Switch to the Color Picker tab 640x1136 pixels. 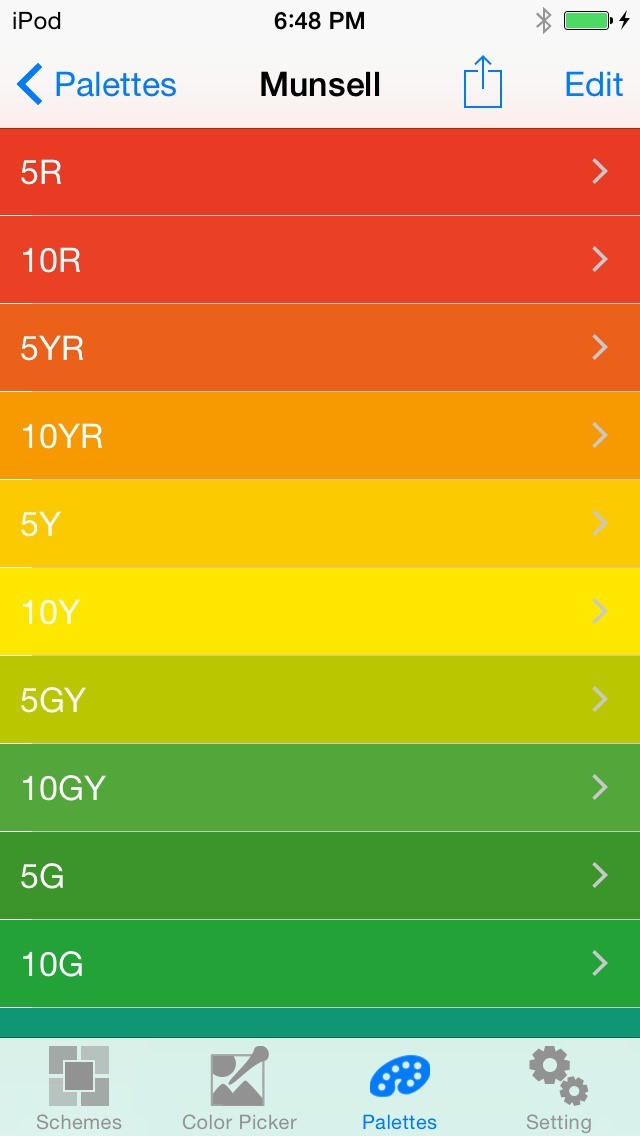pos(239,1088)
